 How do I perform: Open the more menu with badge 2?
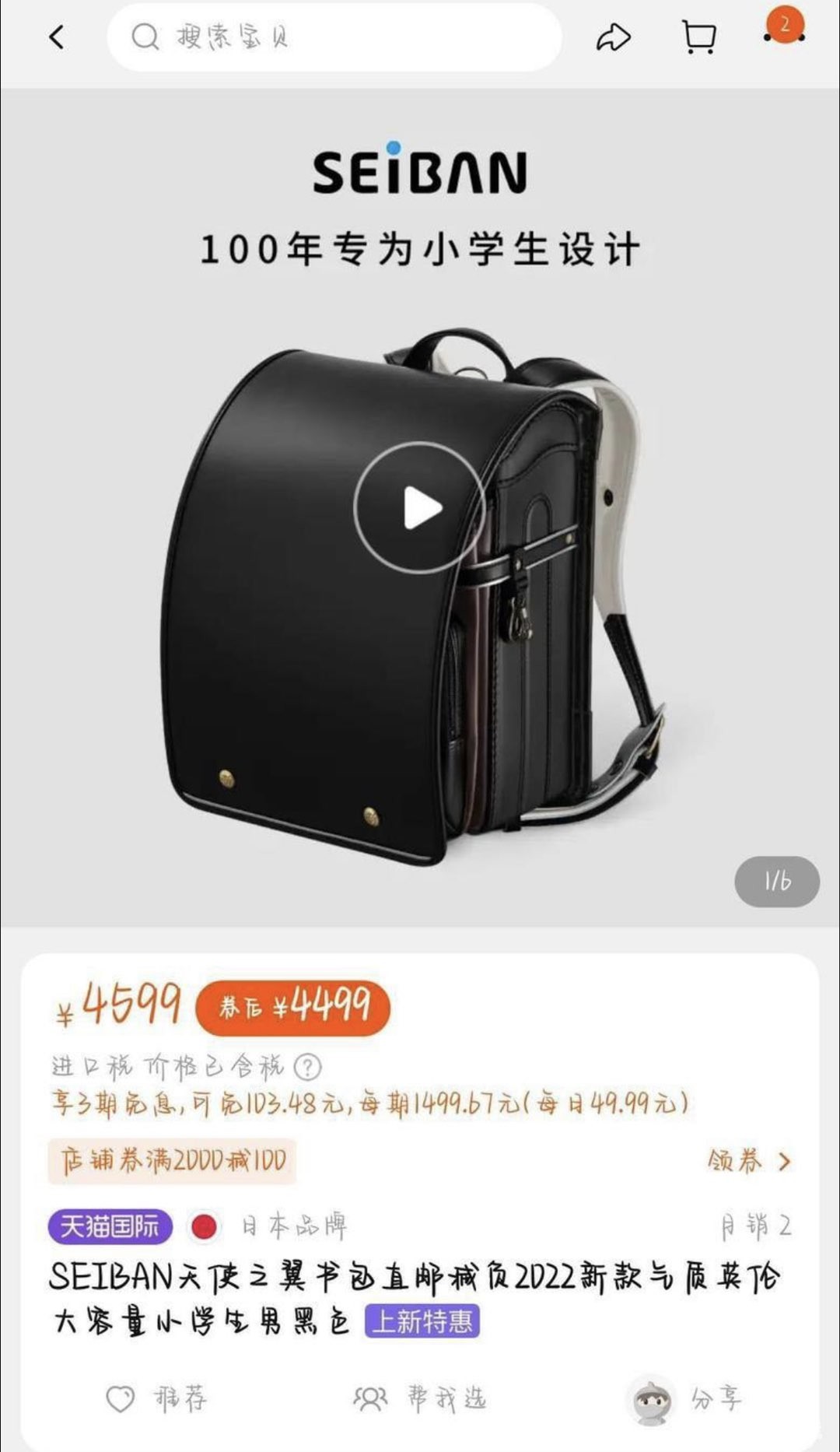[784, 30]
